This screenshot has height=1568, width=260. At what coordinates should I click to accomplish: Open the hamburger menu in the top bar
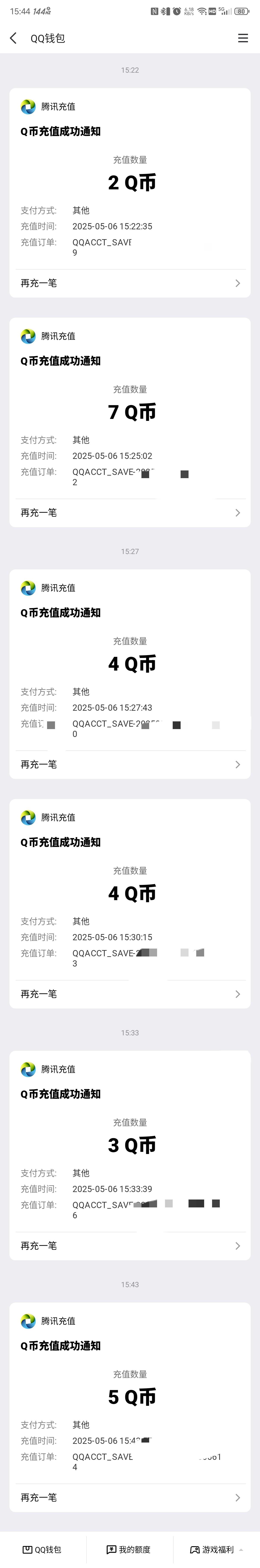click(243, 38)
